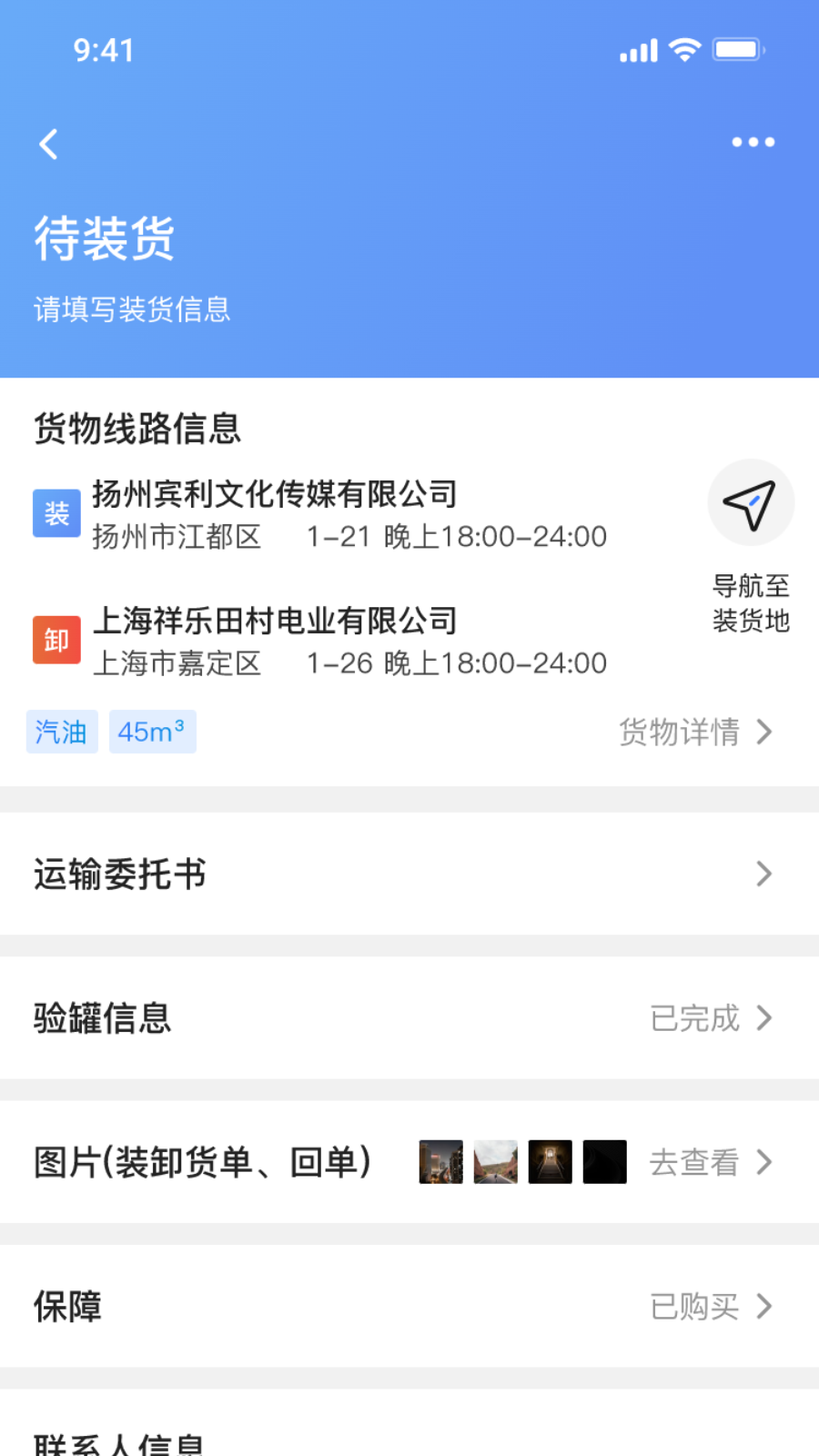Screen dimensions: 819x1456
Task: Open the 运输委托书 row
Action: click(x=409, y=874)
